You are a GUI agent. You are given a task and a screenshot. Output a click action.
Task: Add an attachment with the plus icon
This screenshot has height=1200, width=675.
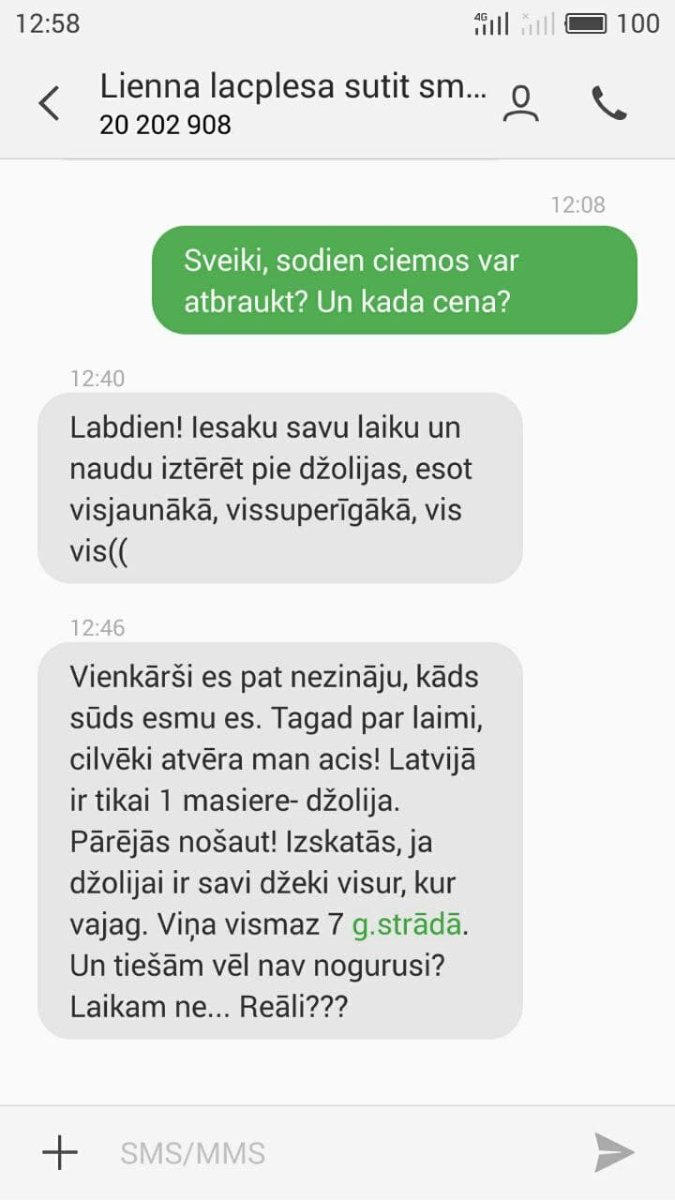[x=60, y=1153]
